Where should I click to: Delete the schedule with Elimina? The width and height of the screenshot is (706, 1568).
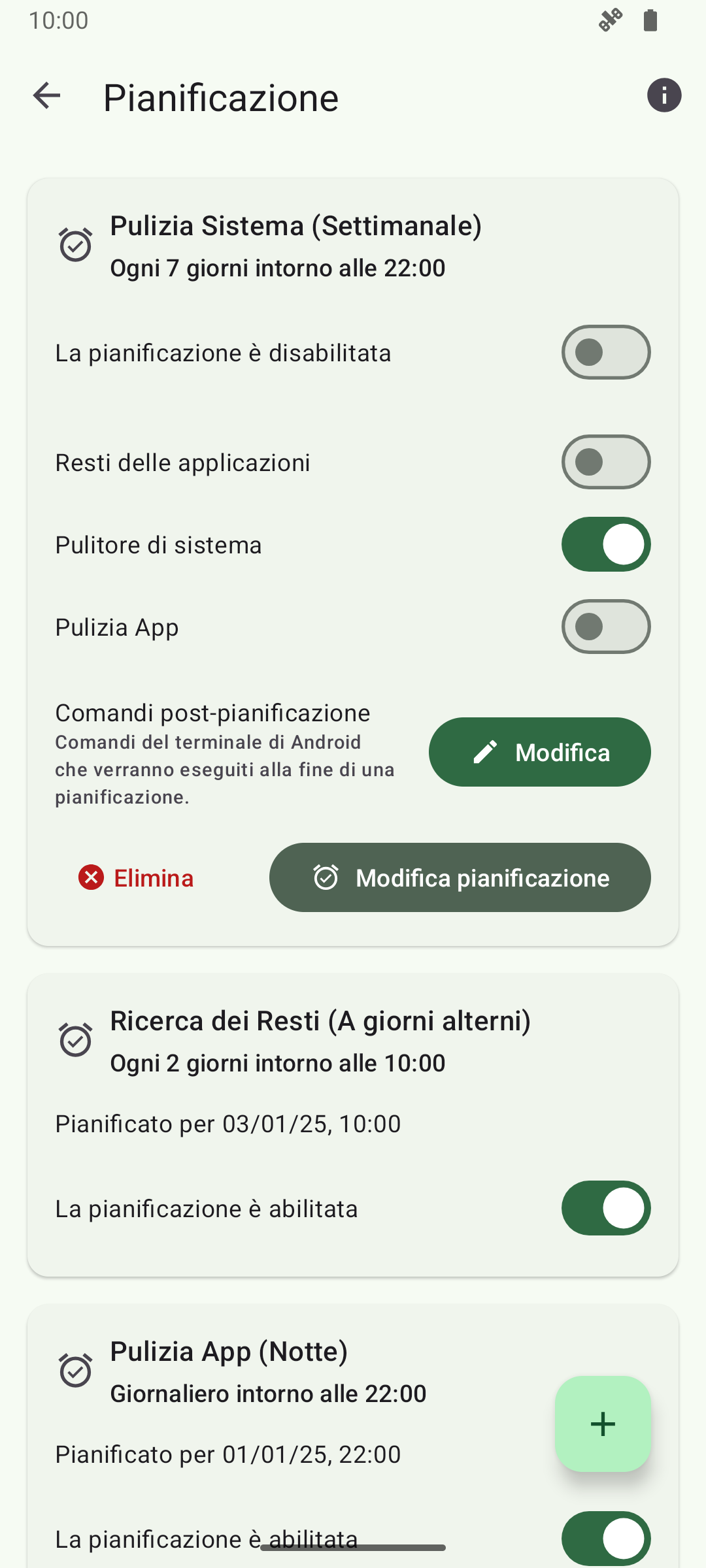[x=136, y=877]
